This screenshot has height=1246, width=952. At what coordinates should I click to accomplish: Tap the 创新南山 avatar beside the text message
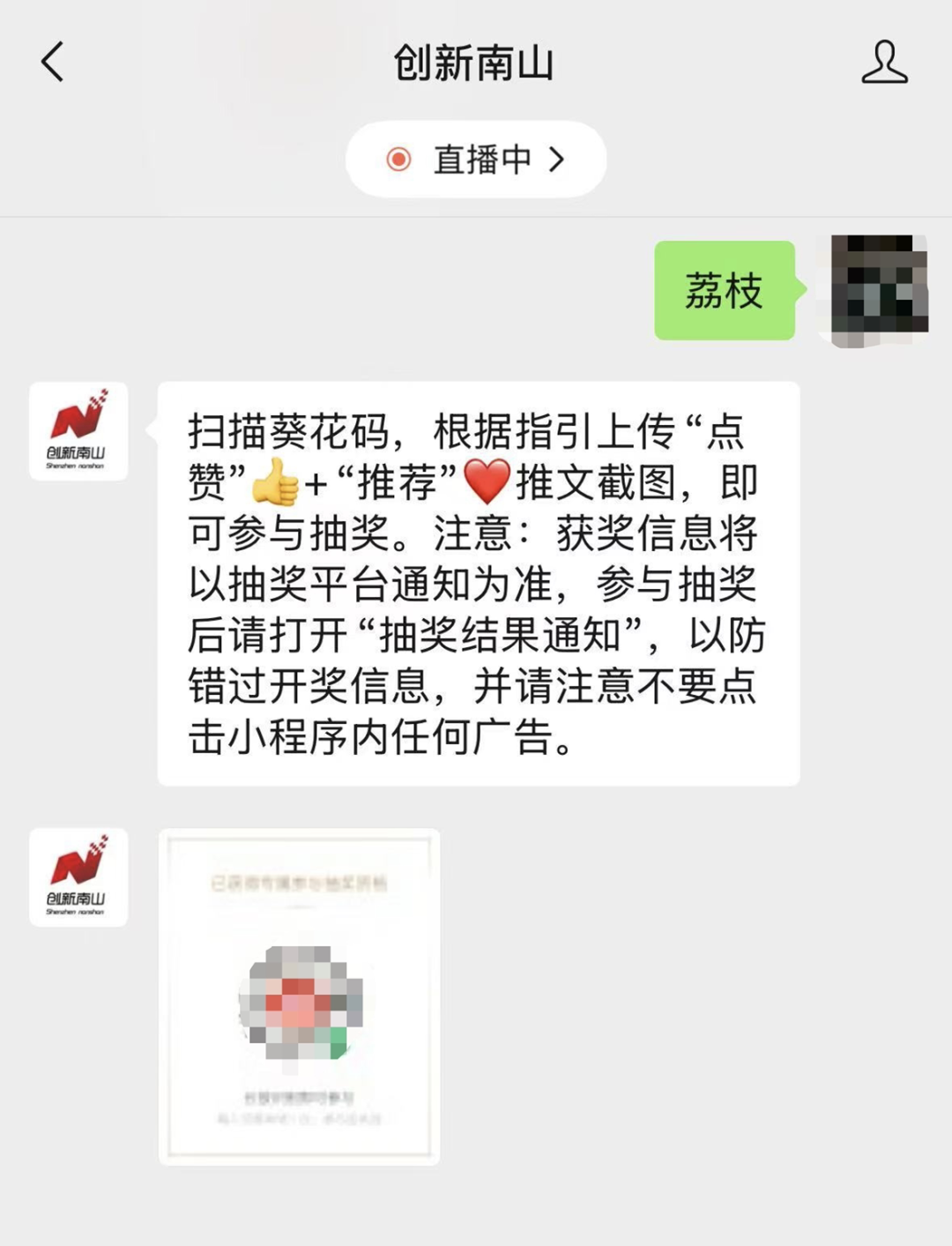[x=78, y=431]
